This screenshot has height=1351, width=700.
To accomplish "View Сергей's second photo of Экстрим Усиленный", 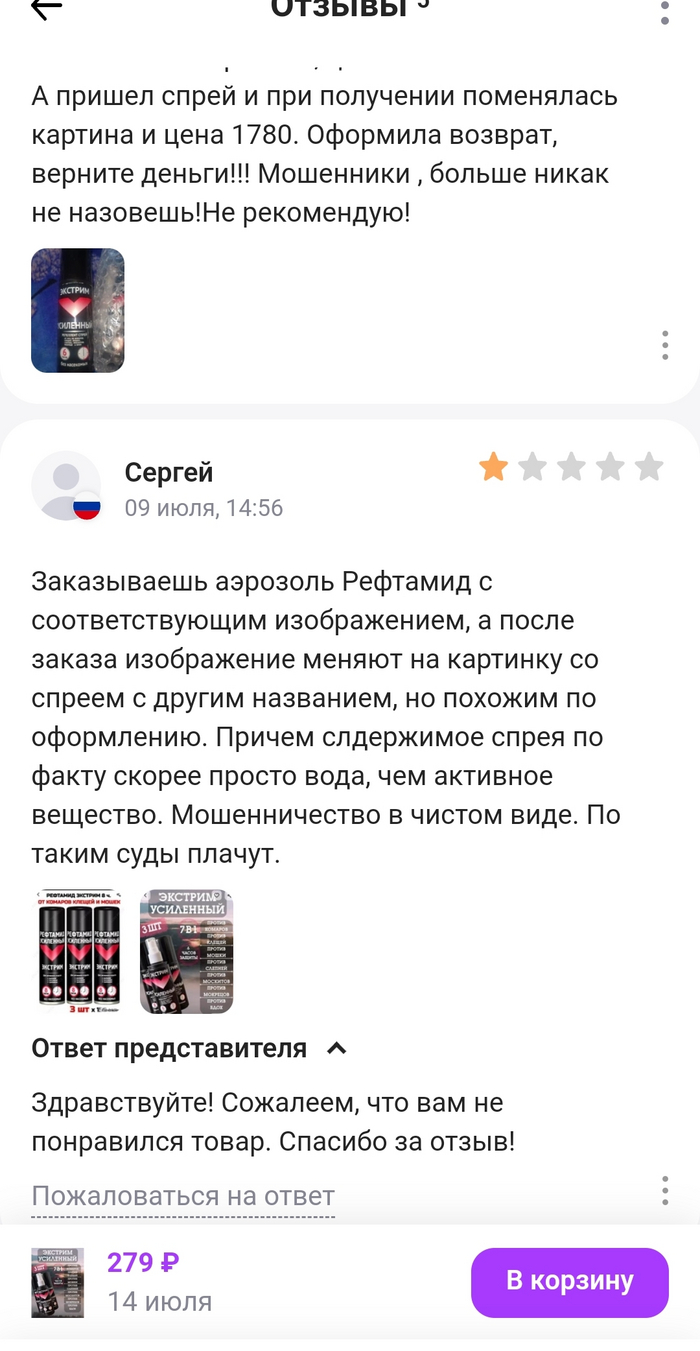I will click(x=186, y=951).
